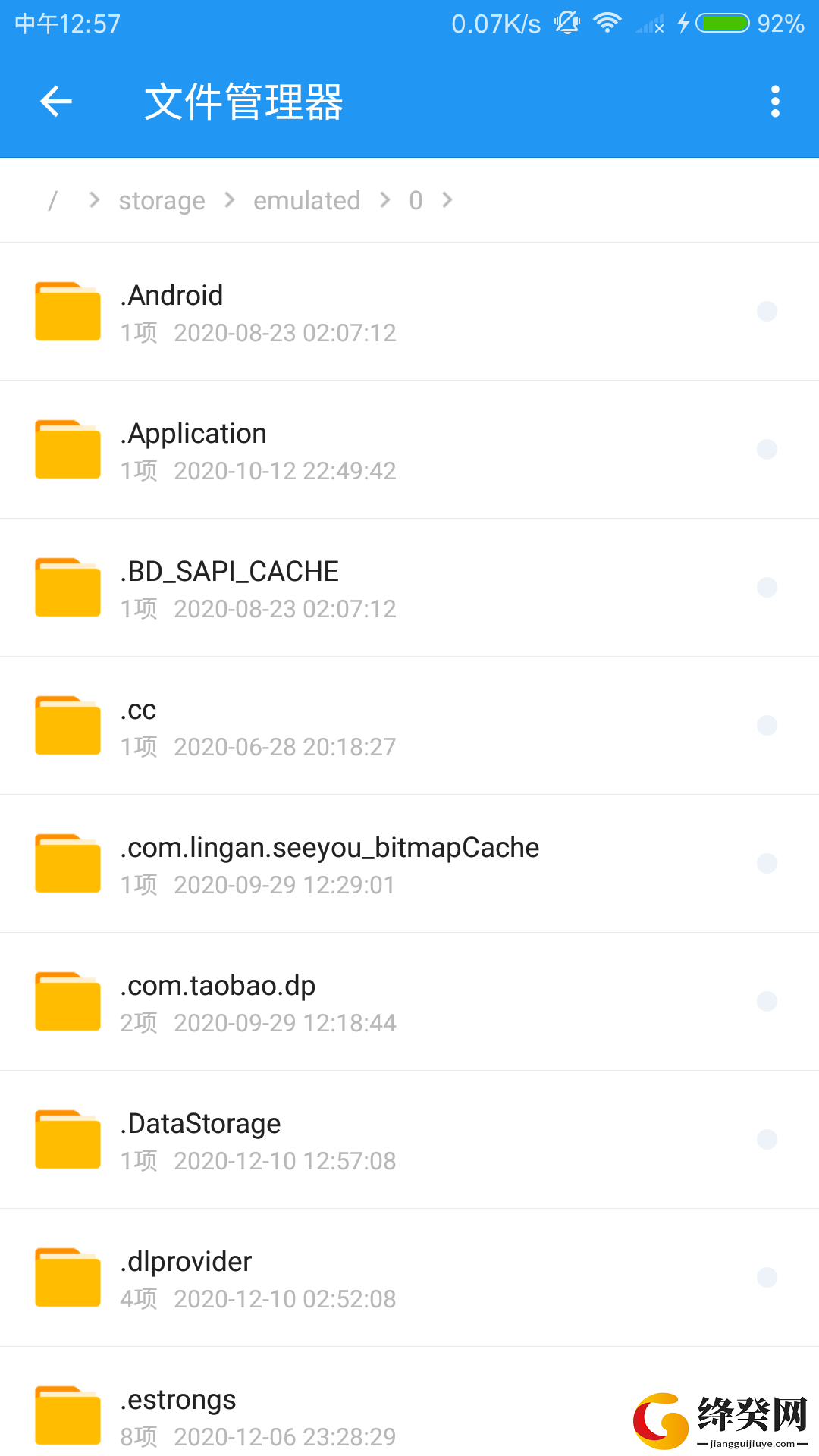Open the .DataStorage folder
This screenshot has height=1456, width=819.
coord(409,1140)
